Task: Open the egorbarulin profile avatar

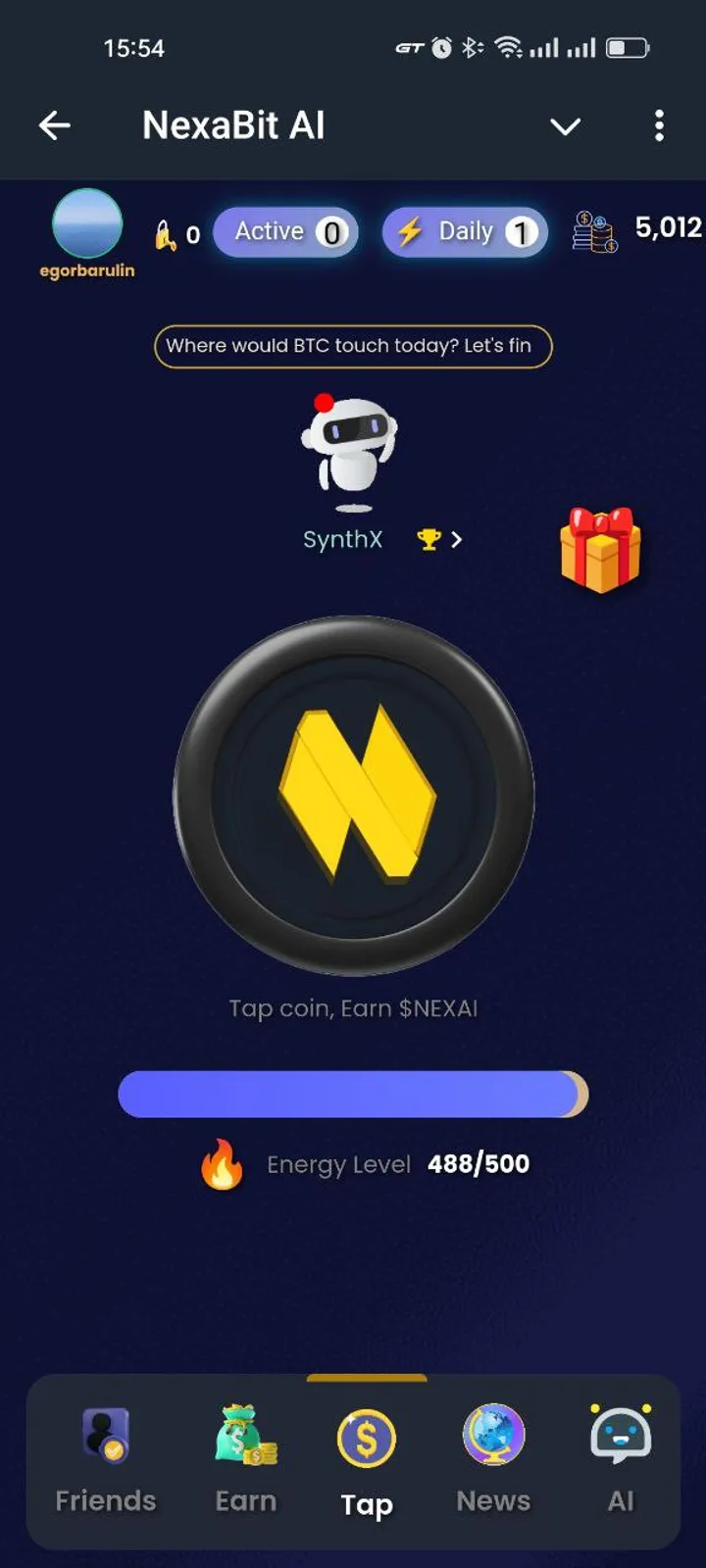Action: (87, 225)
